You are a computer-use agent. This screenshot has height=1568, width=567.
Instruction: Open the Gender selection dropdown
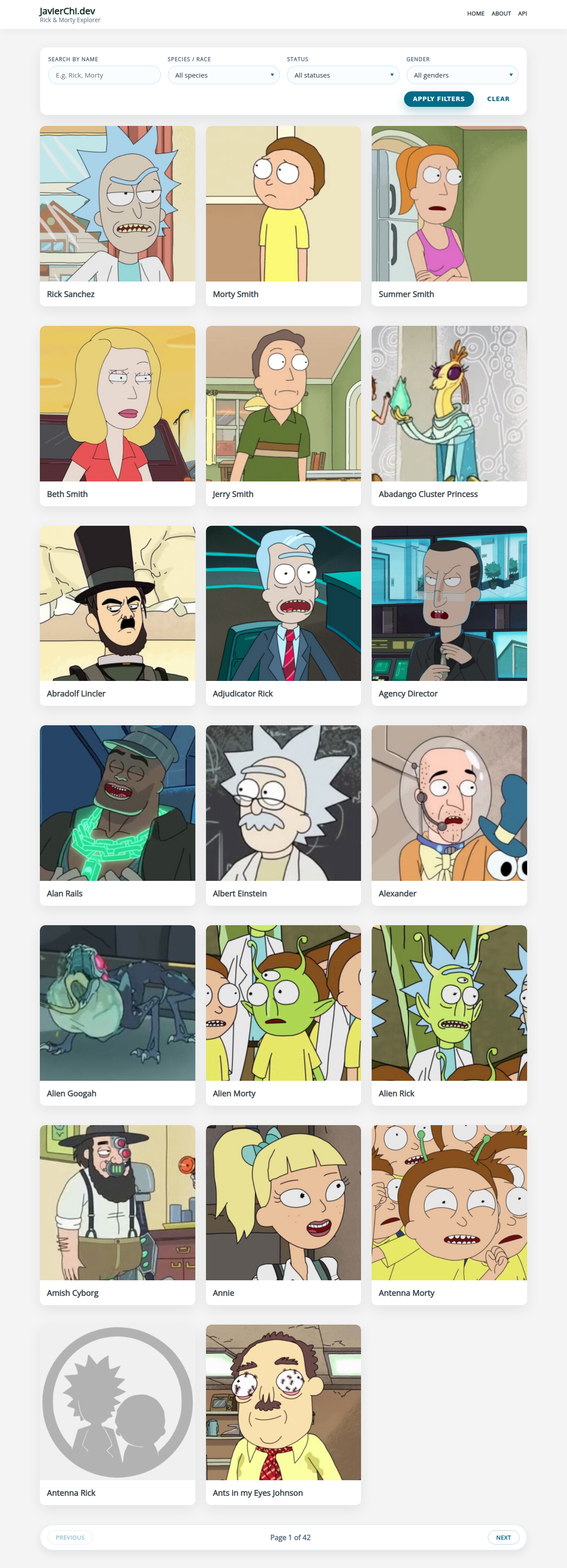tap(462, 75)
